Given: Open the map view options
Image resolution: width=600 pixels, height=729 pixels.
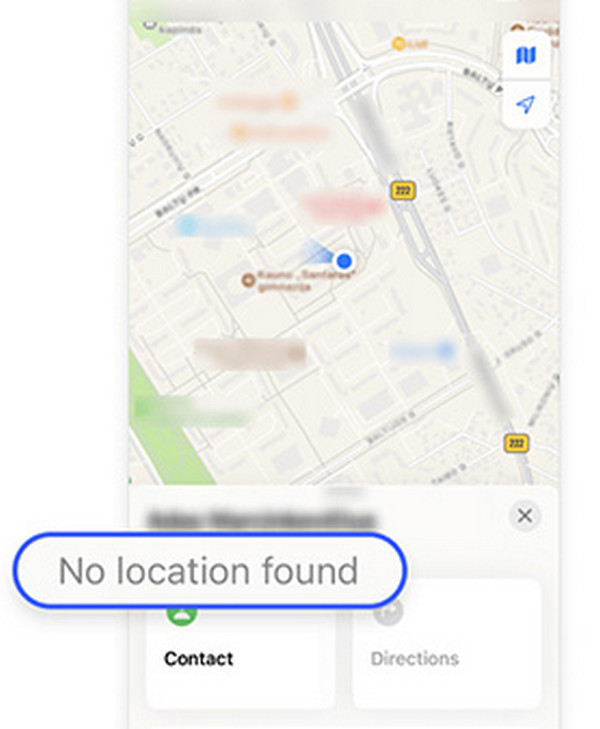Looking at the screenshot, I should click(x=525, y=55).
